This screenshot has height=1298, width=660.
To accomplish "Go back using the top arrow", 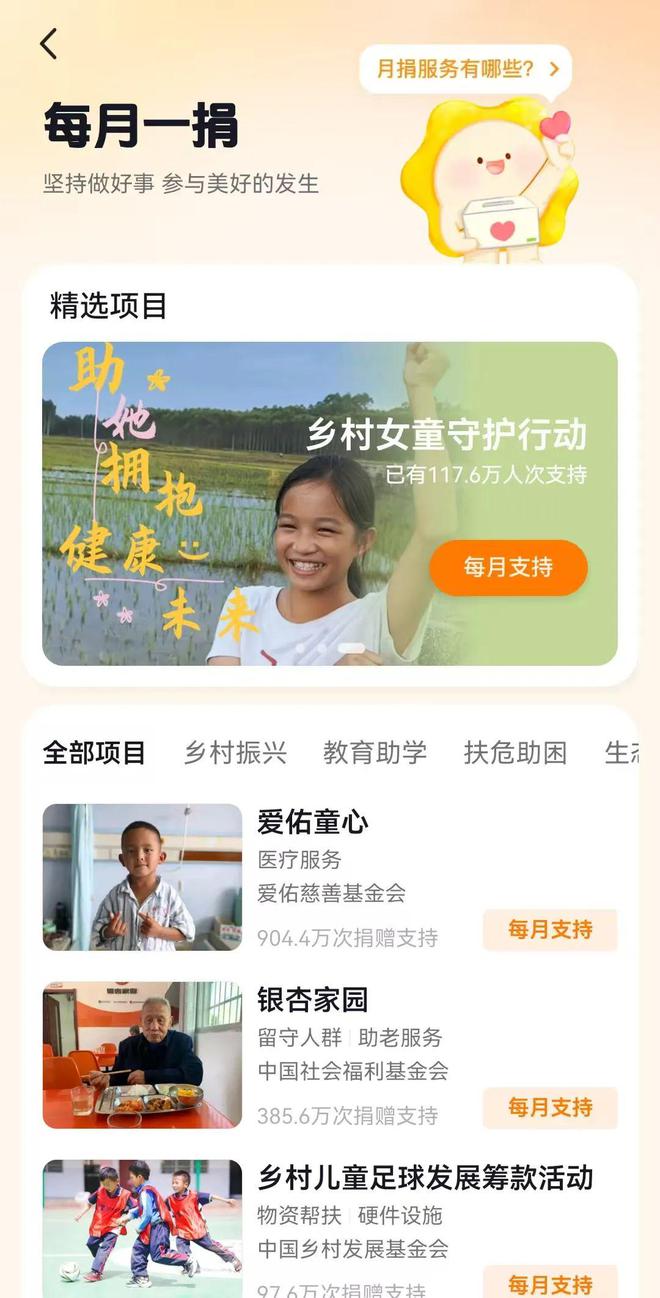I will pos(48,43).
